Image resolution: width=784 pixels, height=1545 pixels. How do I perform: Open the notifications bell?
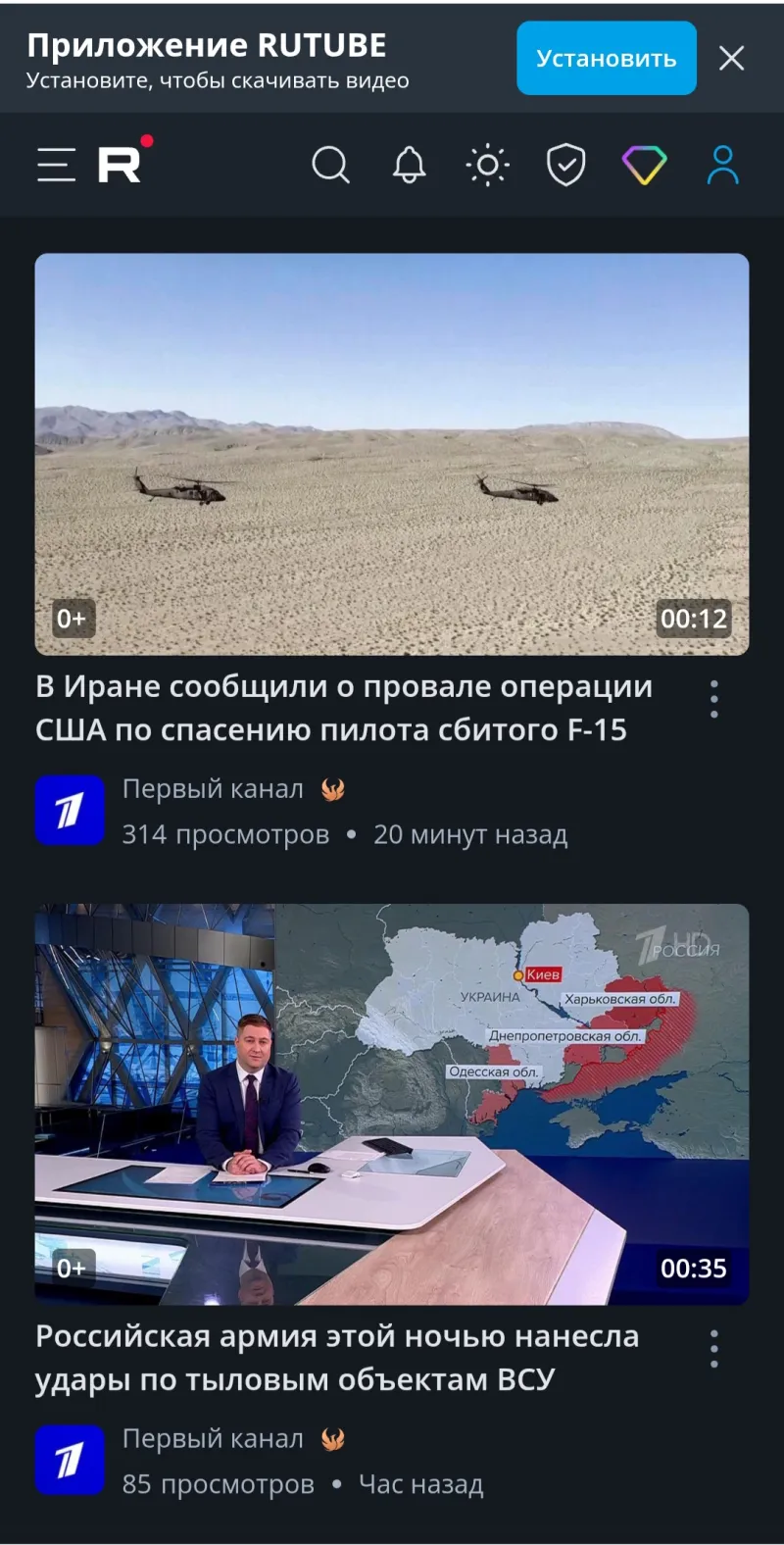click(x=410, y=165)
